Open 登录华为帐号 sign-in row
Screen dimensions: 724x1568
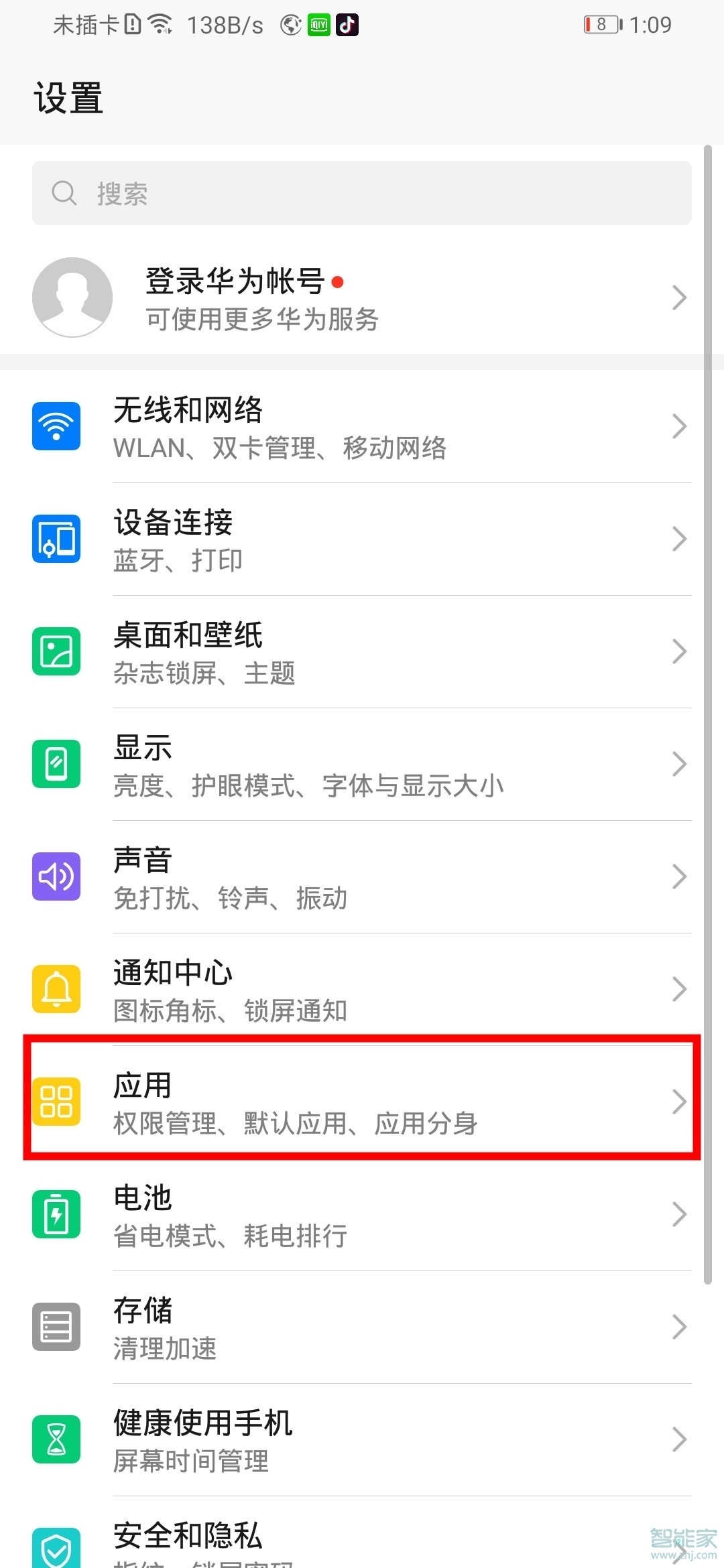362,298
